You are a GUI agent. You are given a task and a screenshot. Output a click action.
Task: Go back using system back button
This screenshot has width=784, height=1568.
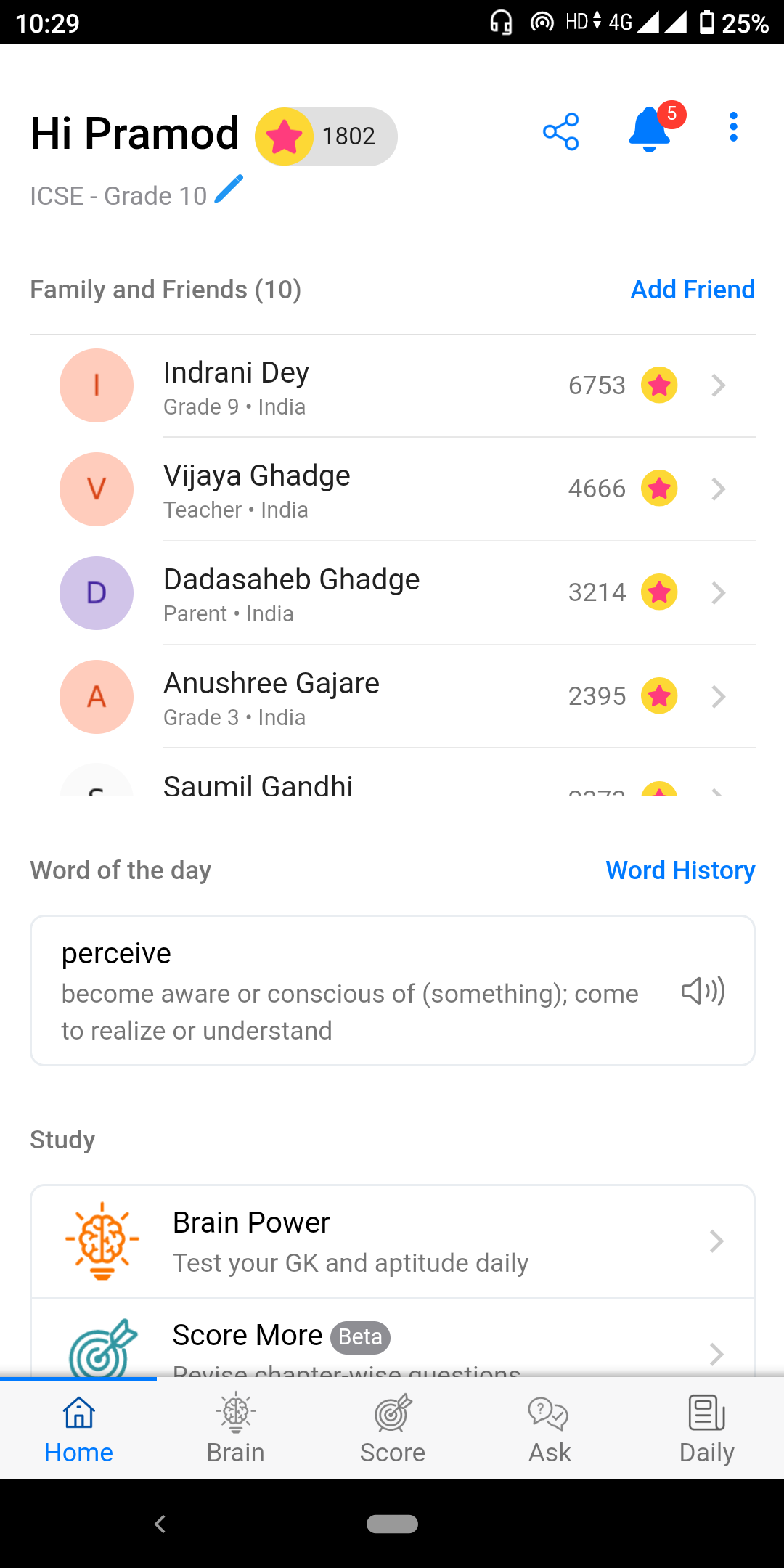pos(160,1524)
